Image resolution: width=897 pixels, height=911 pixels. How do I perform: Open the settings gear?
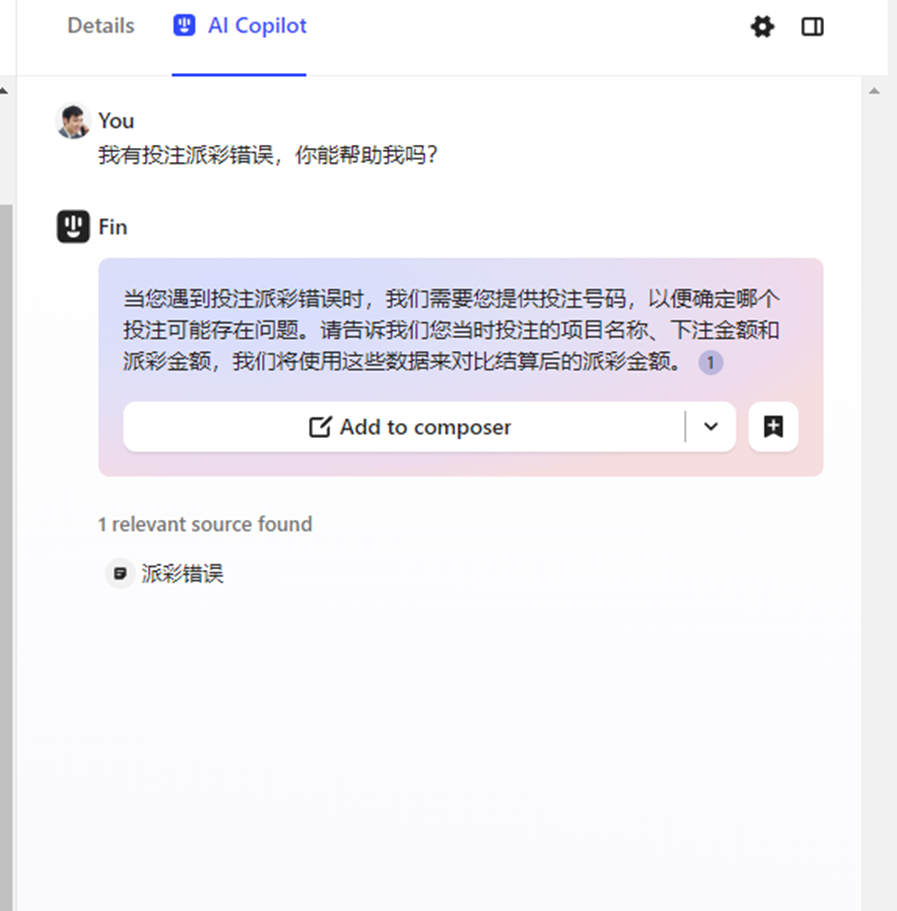(762, 27)
